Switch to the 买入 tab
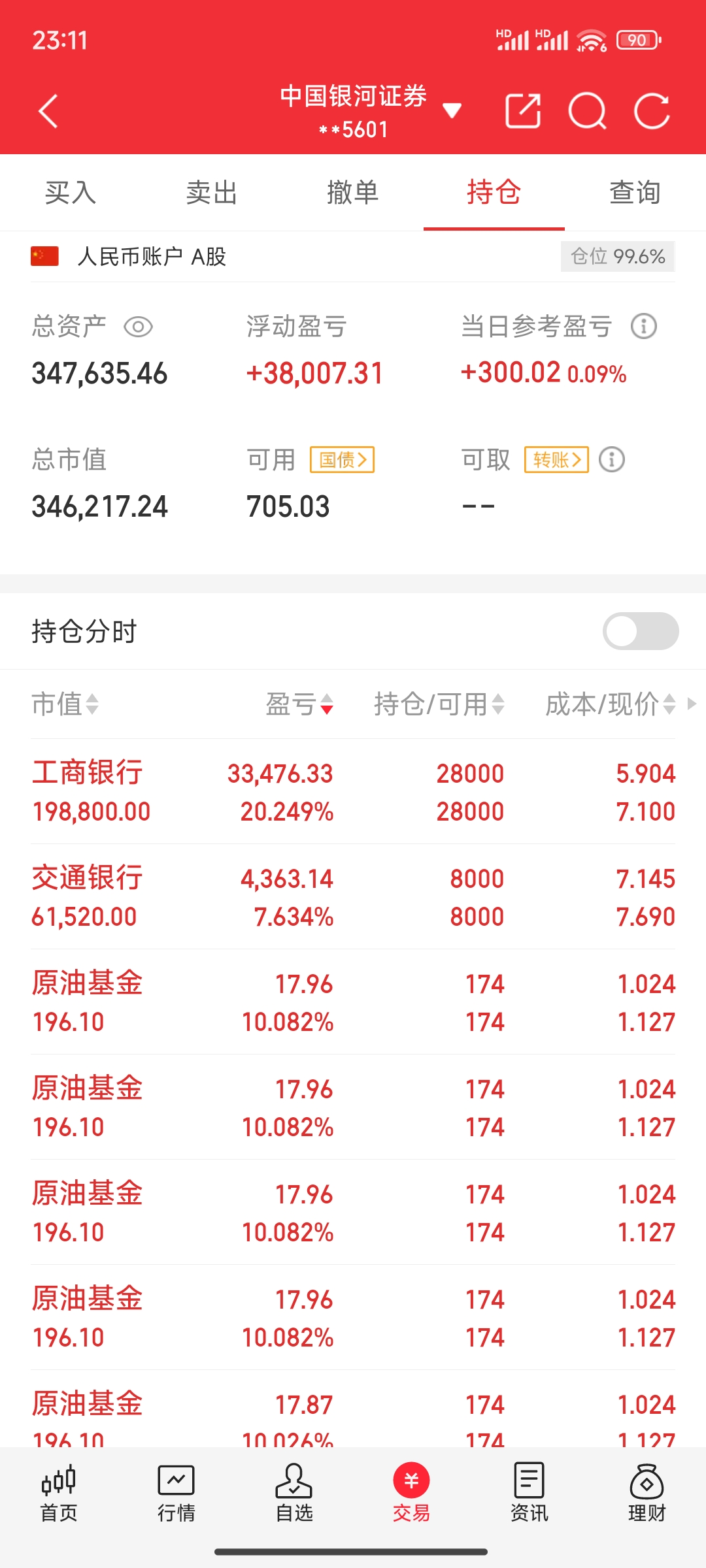 click(71, 193)
